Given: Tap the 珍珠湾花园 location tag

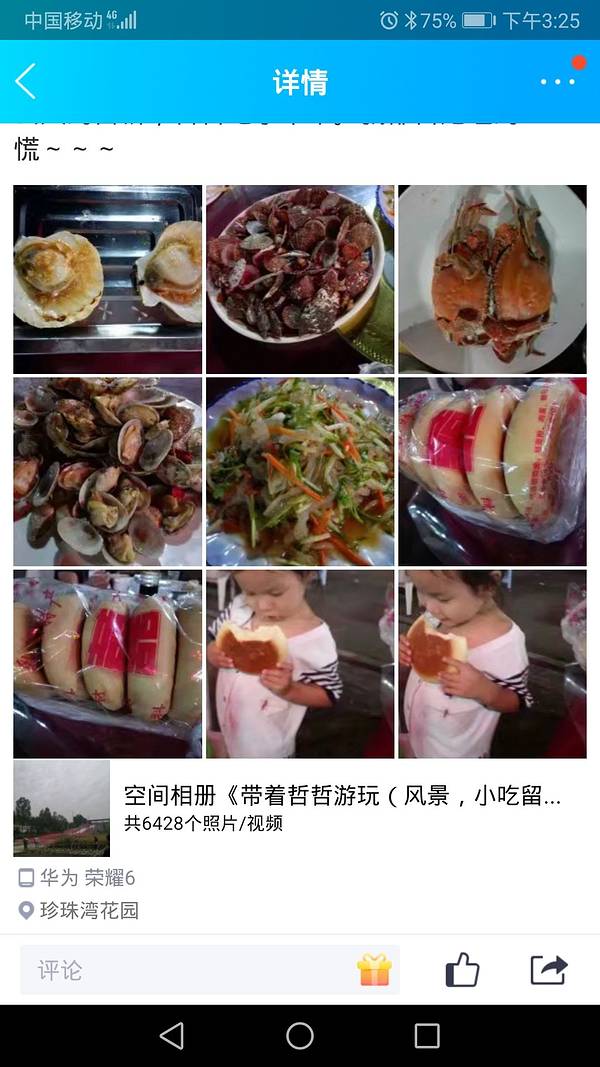Looking at the screenshot, I should click(88, 910).
